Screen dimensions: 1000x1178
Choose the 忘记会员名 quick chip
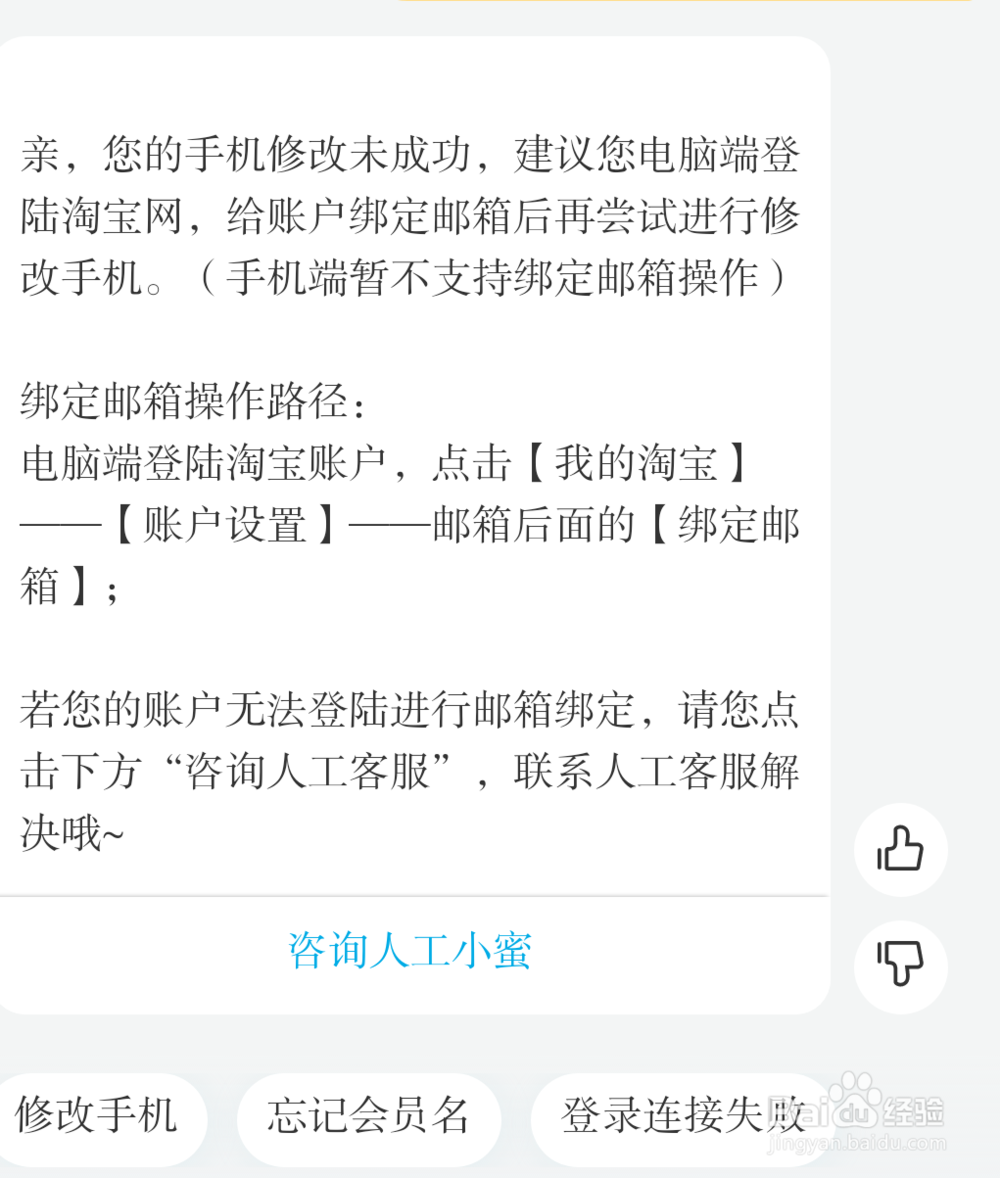click(x=369, y=1115)
